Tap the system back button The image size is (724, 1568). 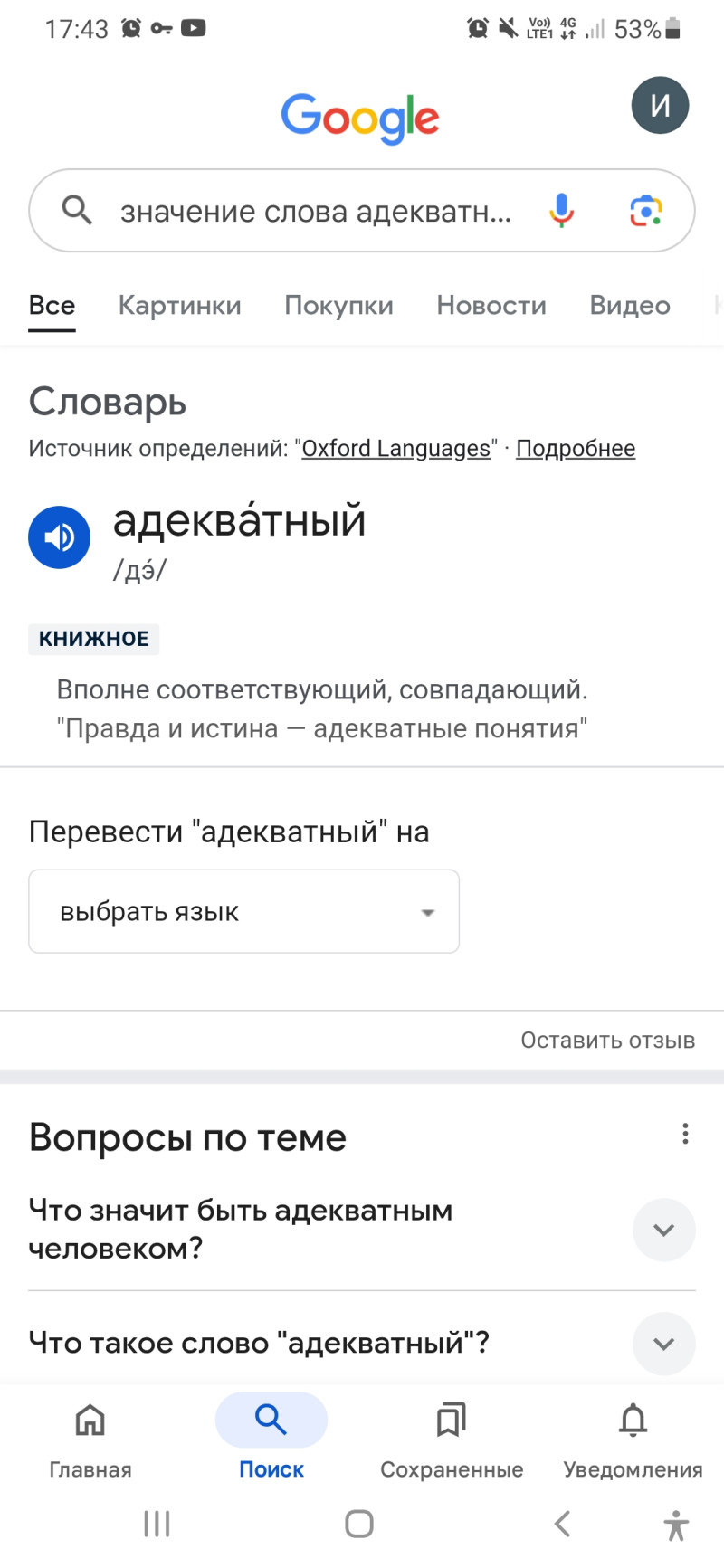(x=562, y=1524)
